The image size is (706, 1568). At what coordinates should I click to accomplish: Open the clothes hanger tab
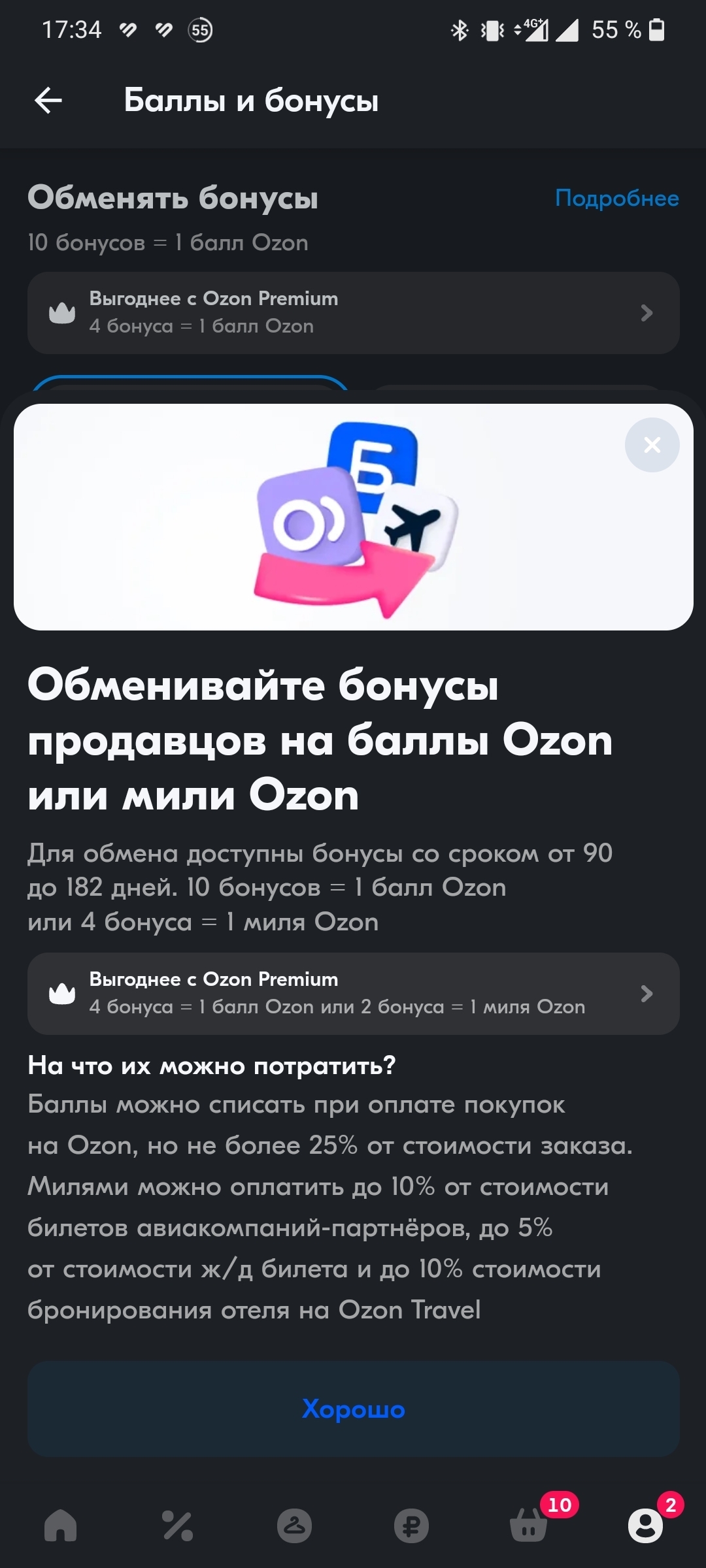tap(294, 1526)
